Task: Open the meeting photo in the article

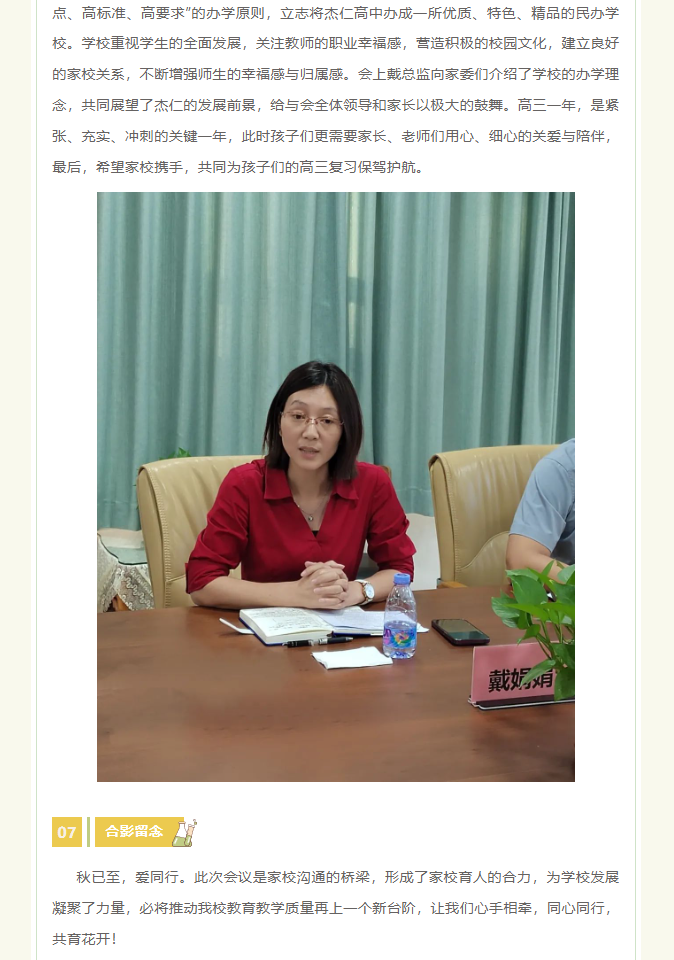Action: pos(335,486)
